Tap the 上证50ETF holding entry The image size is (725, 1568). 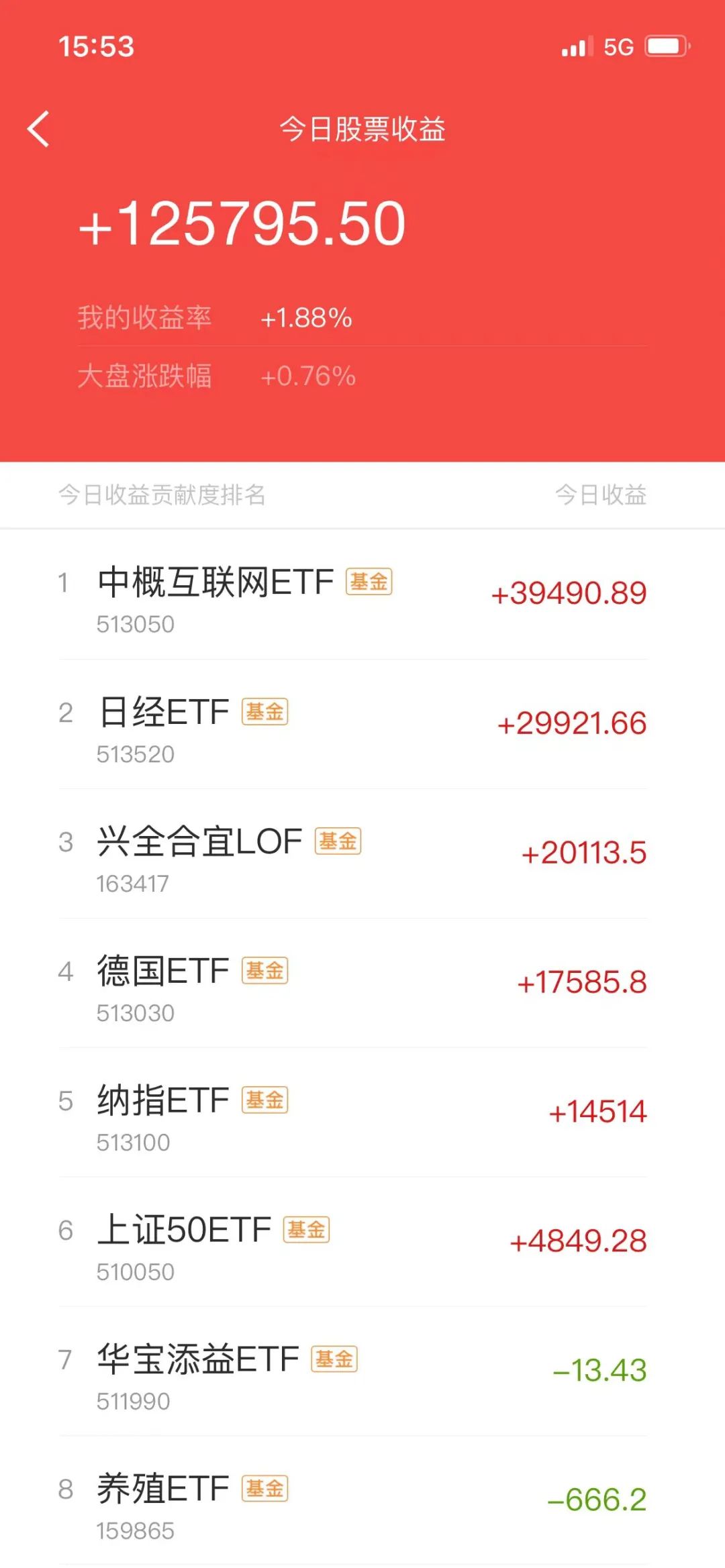pyautogui.click(x=362, y=1242)
